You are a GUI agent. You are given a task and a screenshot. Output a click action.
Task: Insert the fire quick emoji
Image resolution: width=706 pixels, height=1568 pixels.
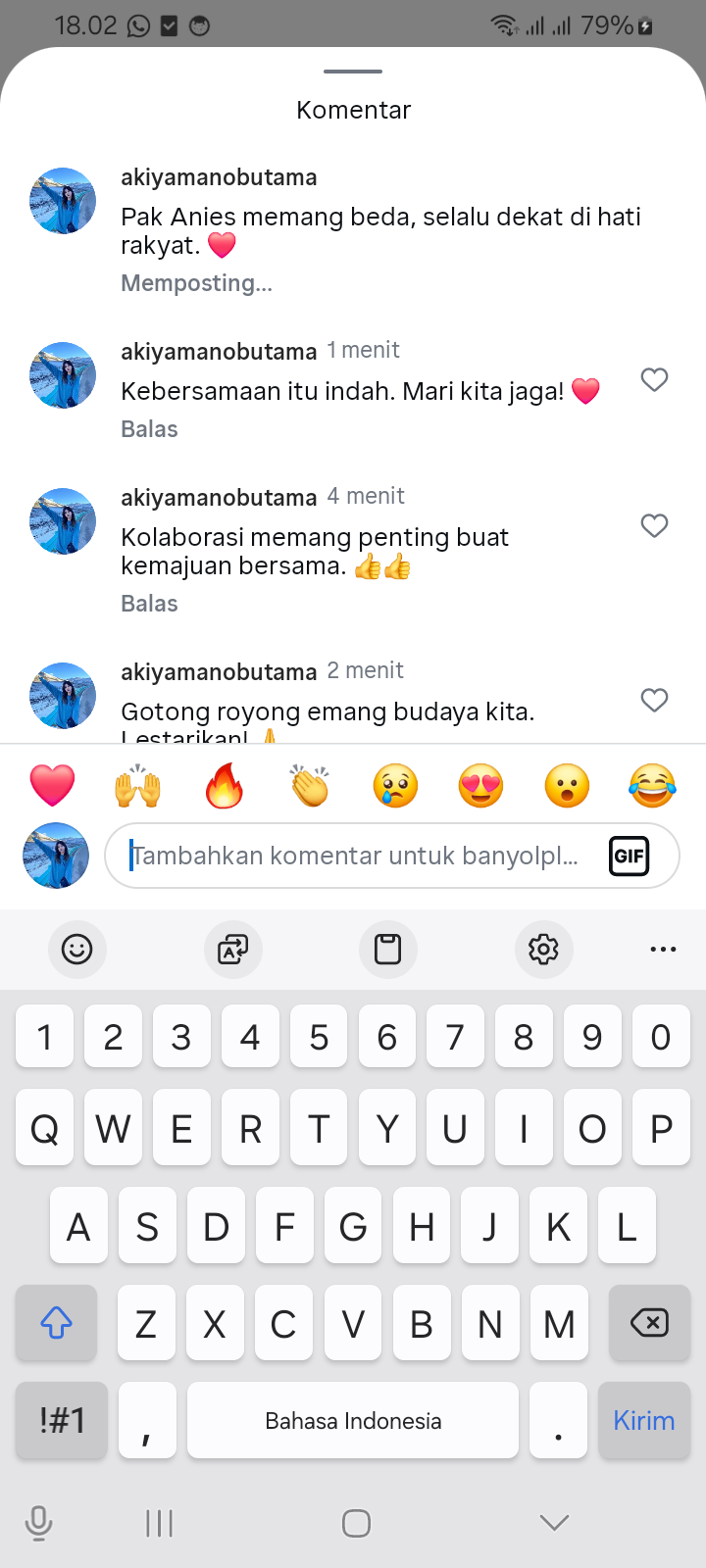coord(224,786)
